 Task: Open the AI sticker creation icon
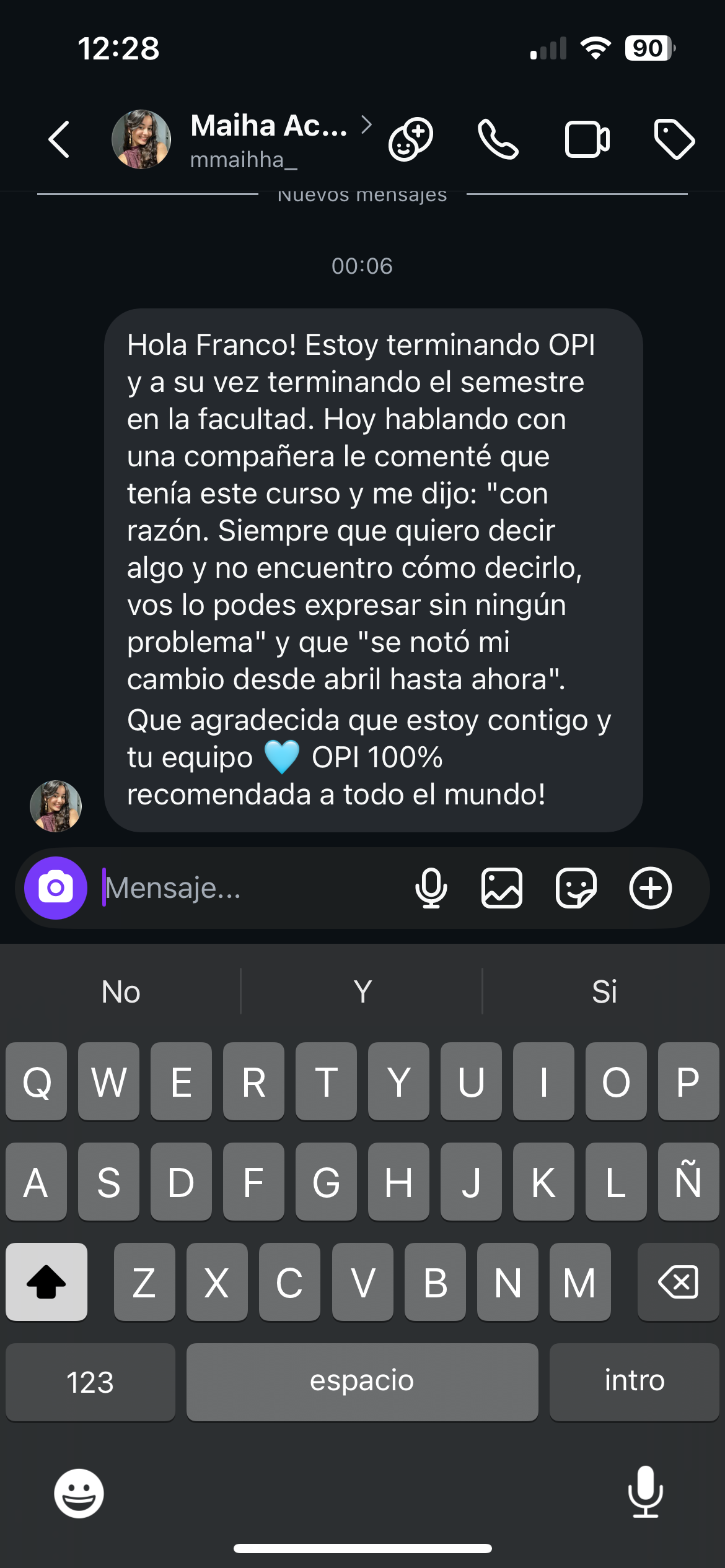(410, 139)
